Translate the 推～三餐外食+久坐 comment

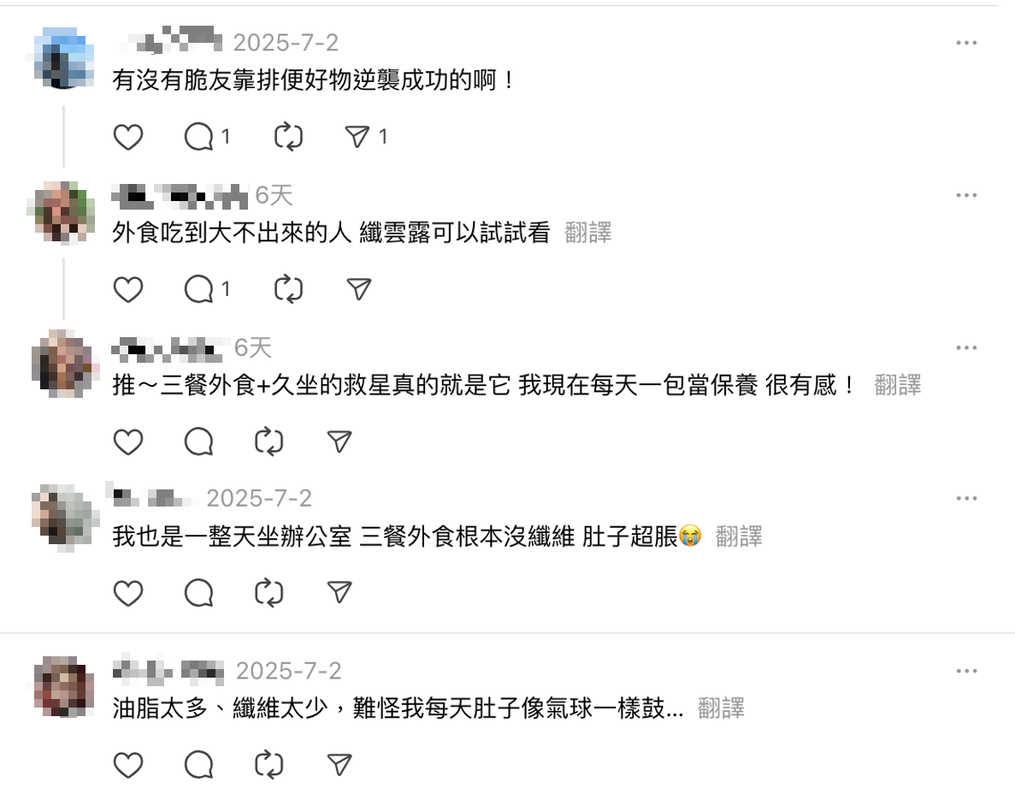(x=897, y=385)
